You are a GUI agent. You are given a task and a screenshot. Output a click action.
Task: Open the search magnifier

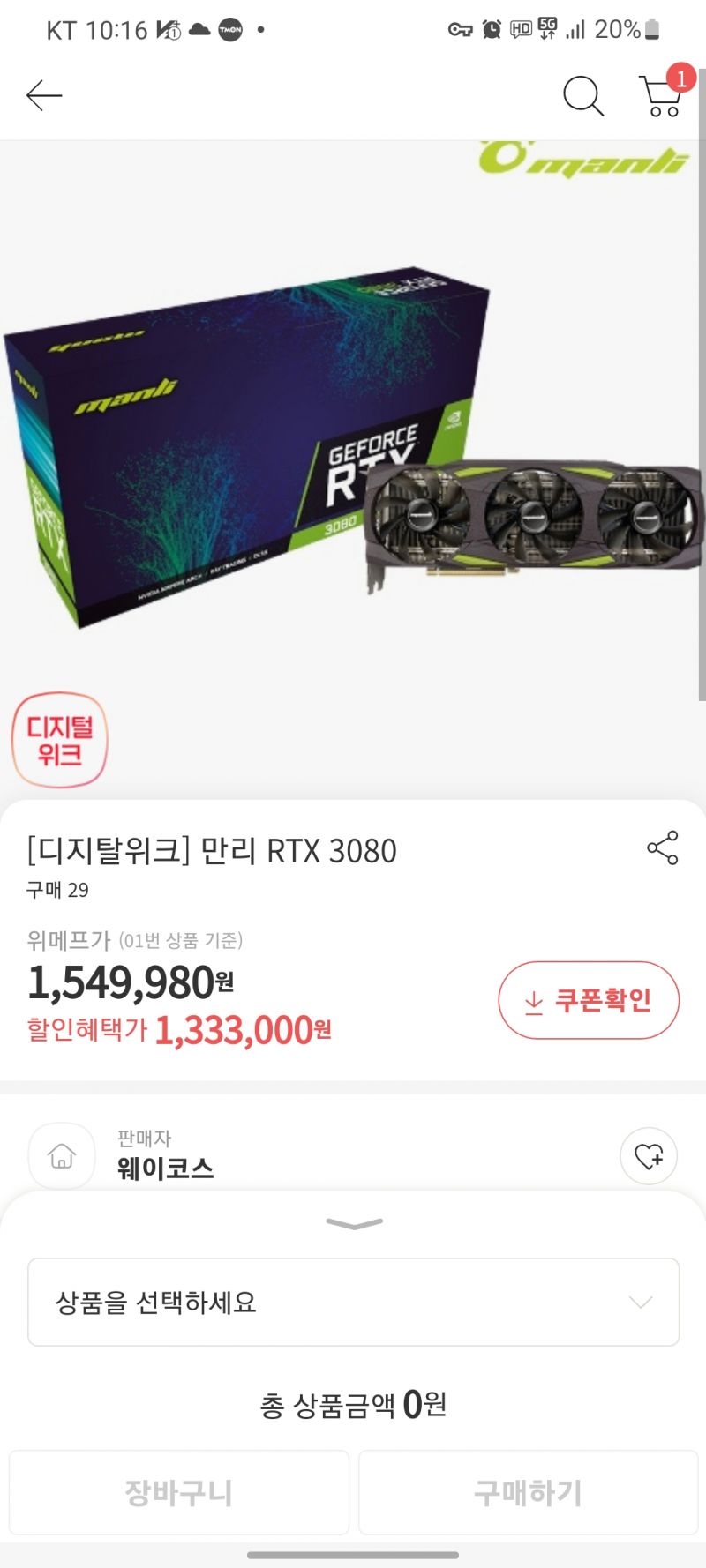[582, 95]
